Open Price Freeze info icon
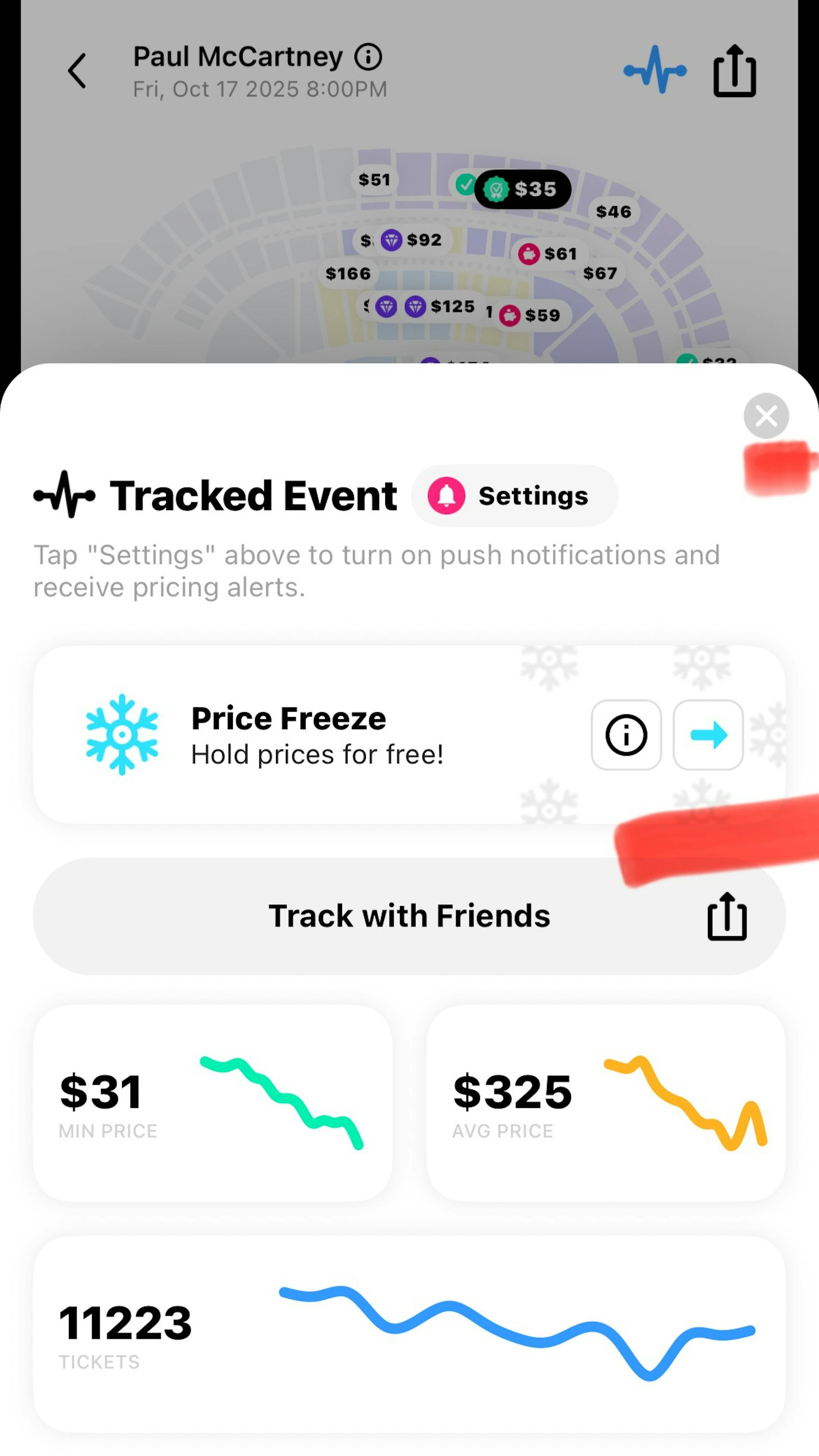Image resolution: width=819 pixels, height=1456 pixels. (626, 735)
